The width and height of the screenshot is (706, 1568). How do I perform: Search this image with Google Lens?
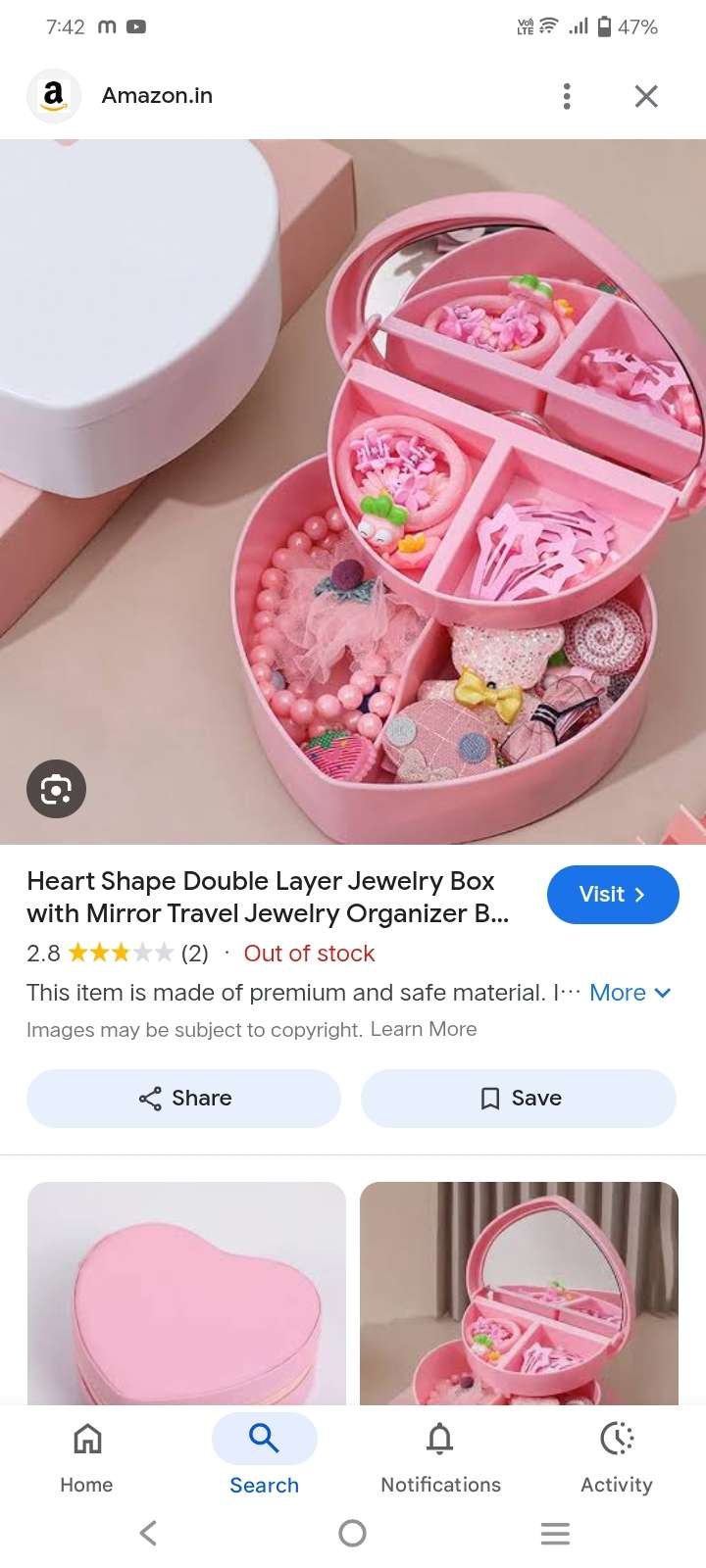56,789
